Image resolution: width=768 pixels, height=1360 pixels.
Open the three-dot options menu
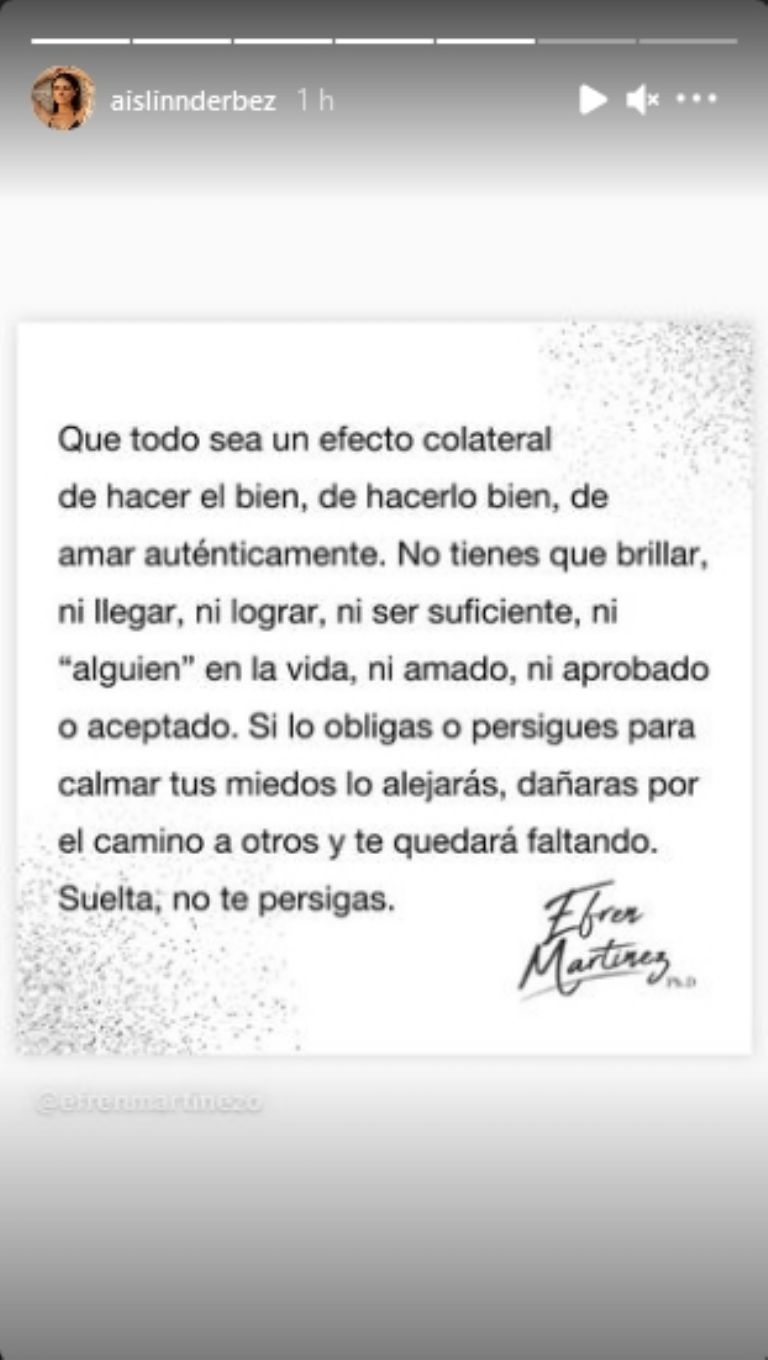697,99
